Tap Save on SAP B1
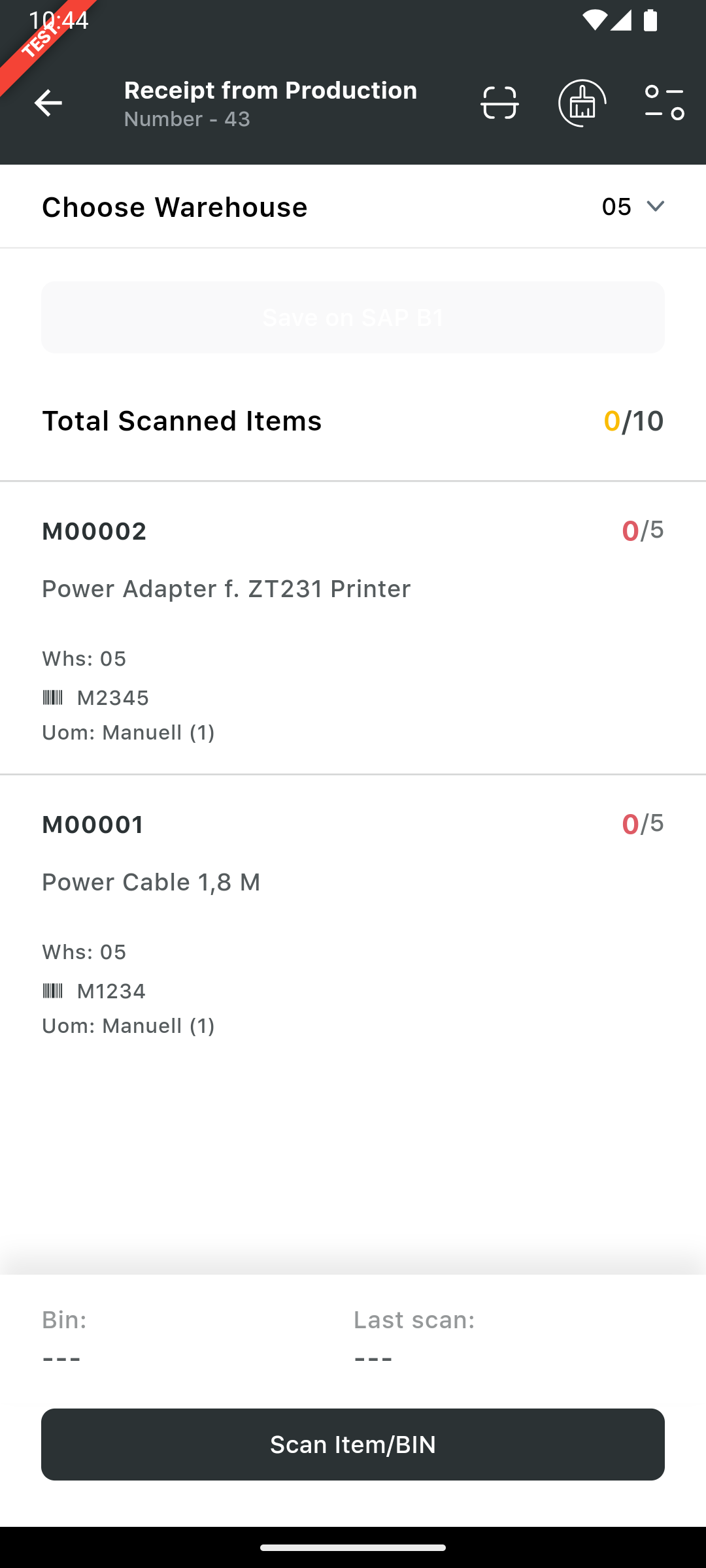The height and width of the screenshot is (1568, 706). coord(353,318)
